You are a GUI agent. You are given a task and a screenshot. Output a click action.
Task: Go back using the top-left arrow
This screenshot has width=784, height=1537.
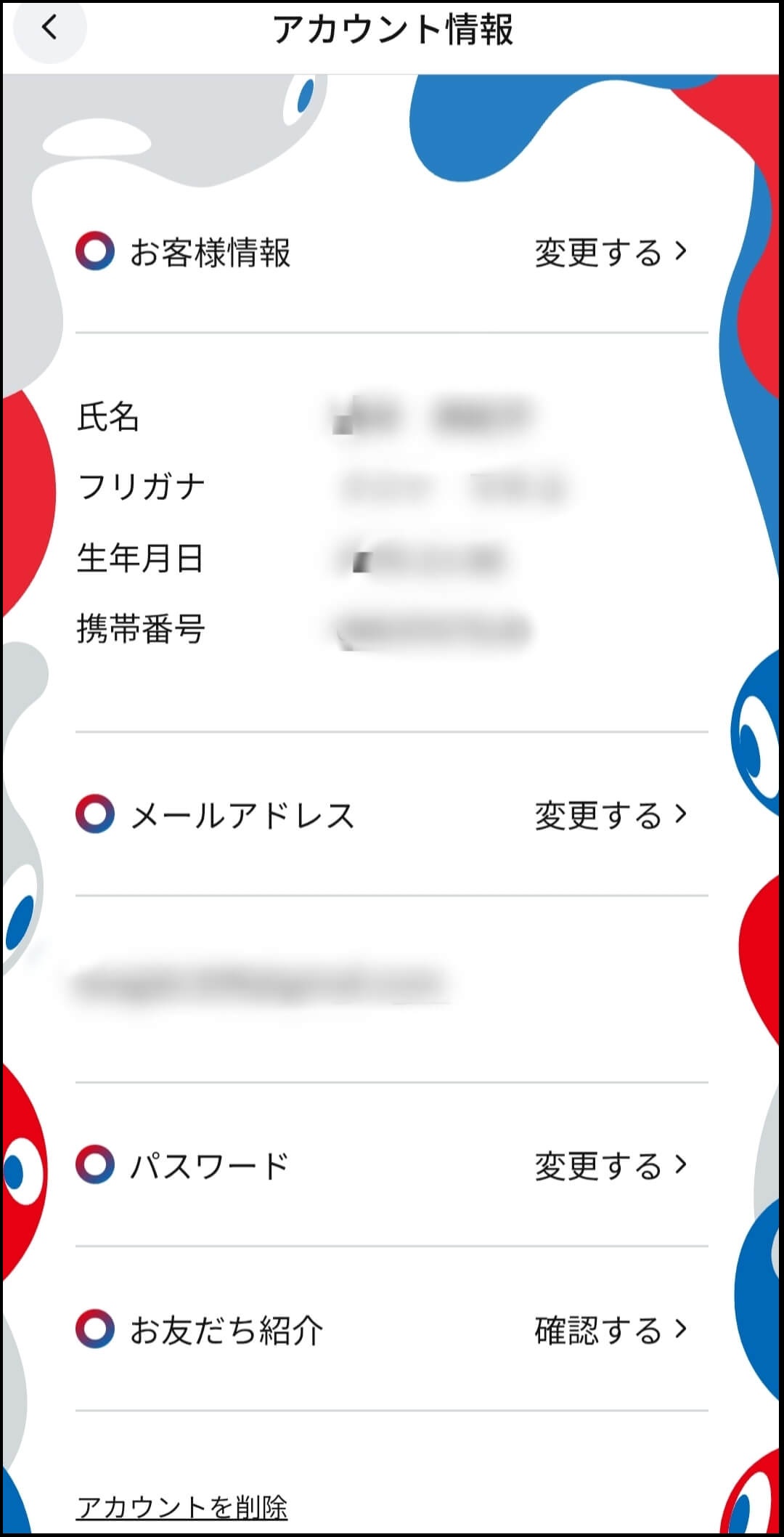tap(49, 29)
